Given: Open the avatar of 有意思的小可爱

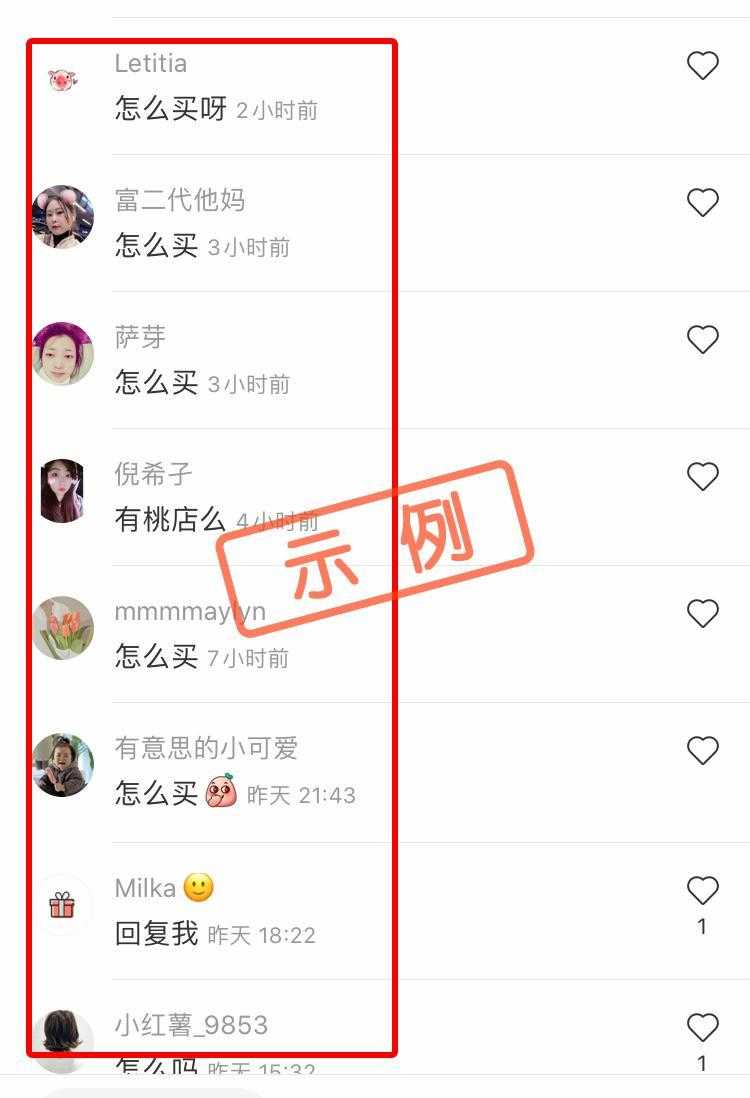Looking at the screenshot, I should (63, 765).
